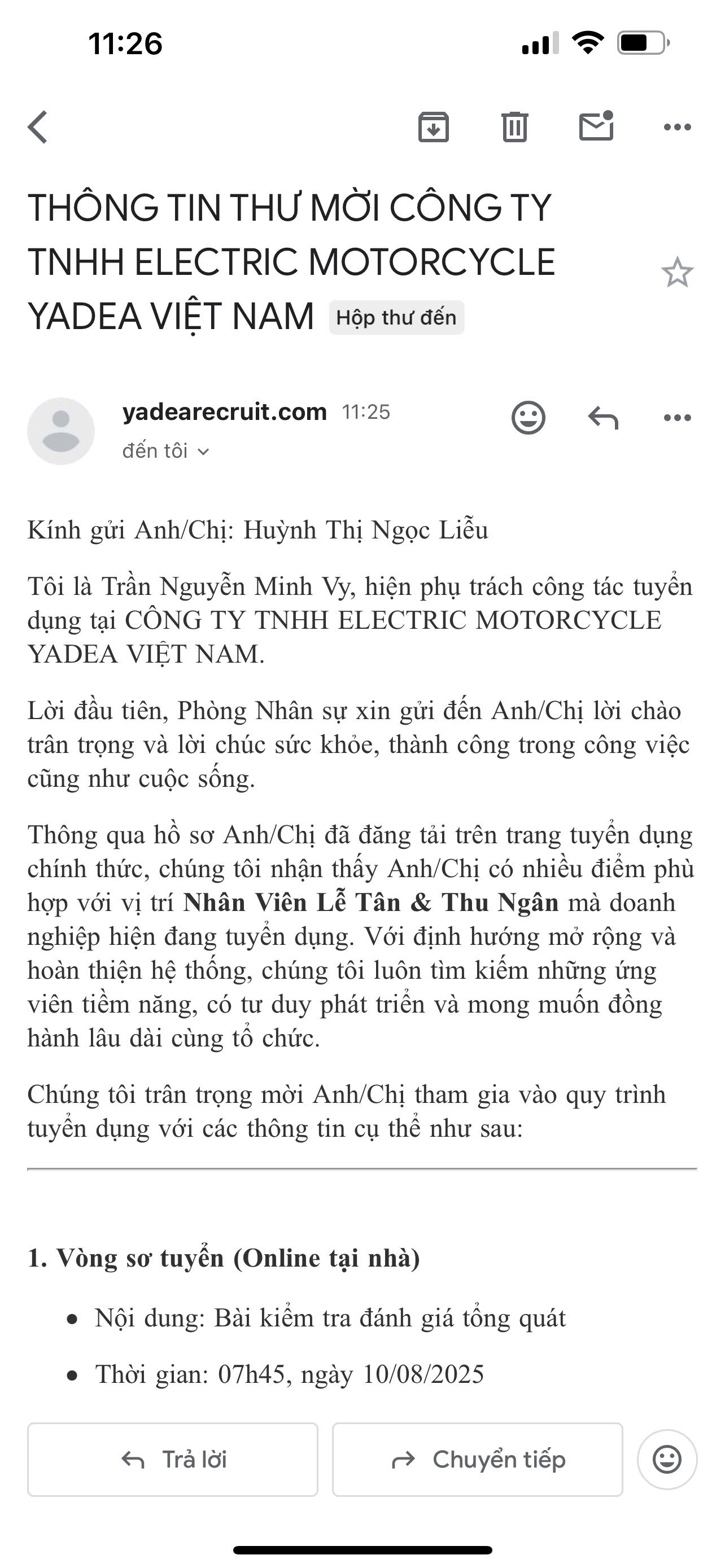The image size is (725, 1568).
Task: Star this email thread
Action: [677, 272]
